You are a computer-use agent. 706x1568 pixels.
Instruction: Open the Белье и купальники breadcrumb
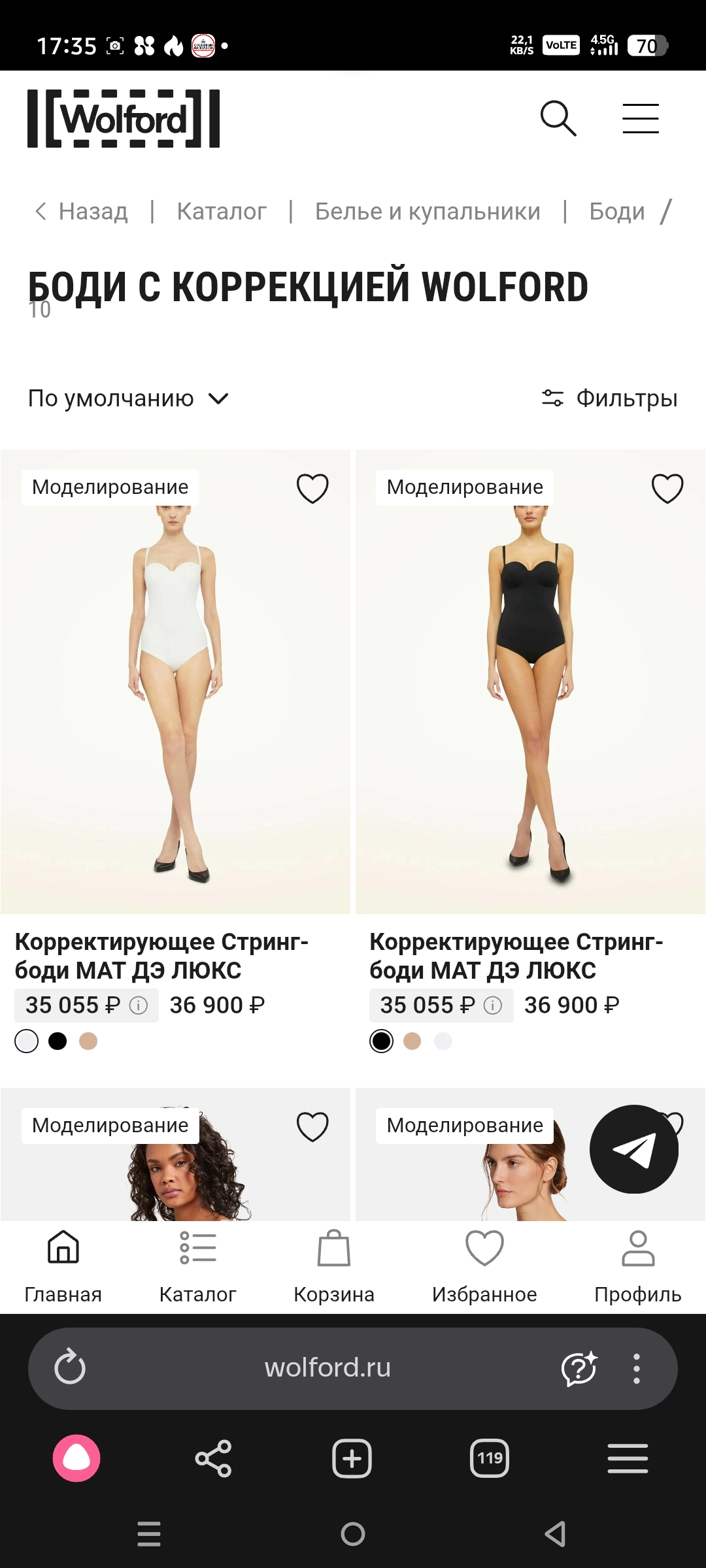coord(428,212)
